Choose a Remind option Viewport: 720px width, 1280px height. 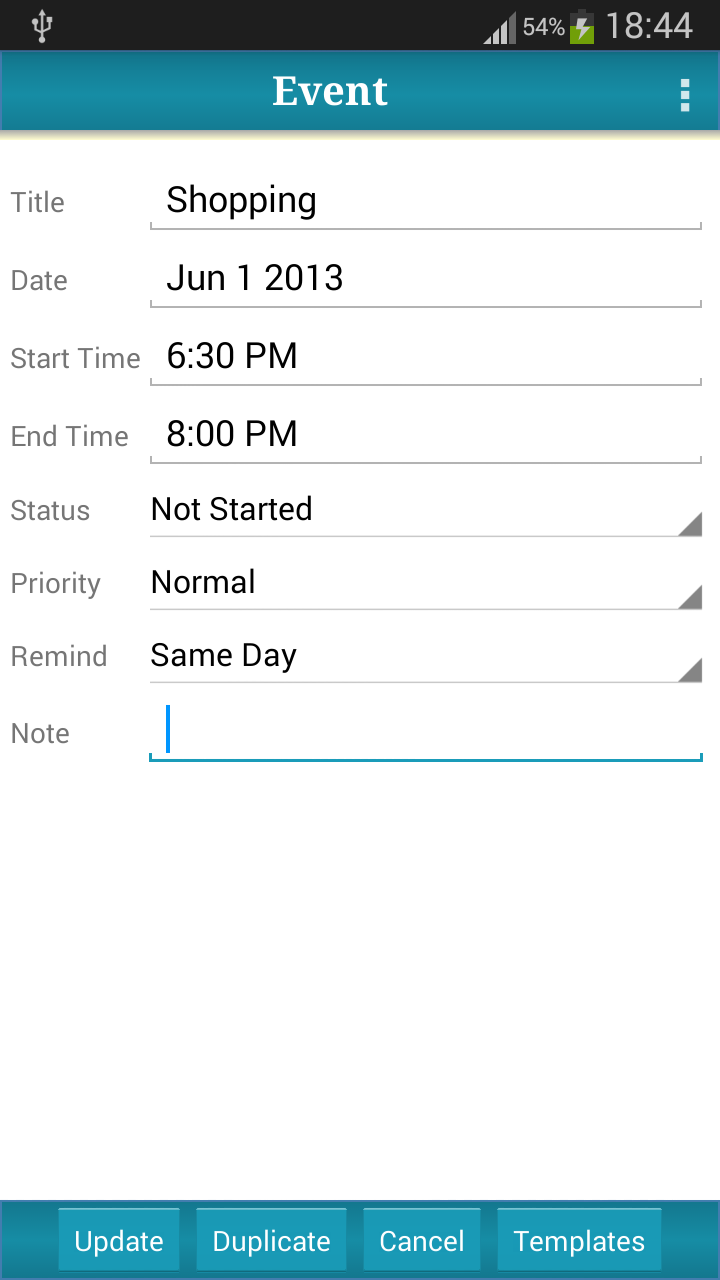pyautogui.click(x=425, y=656)
